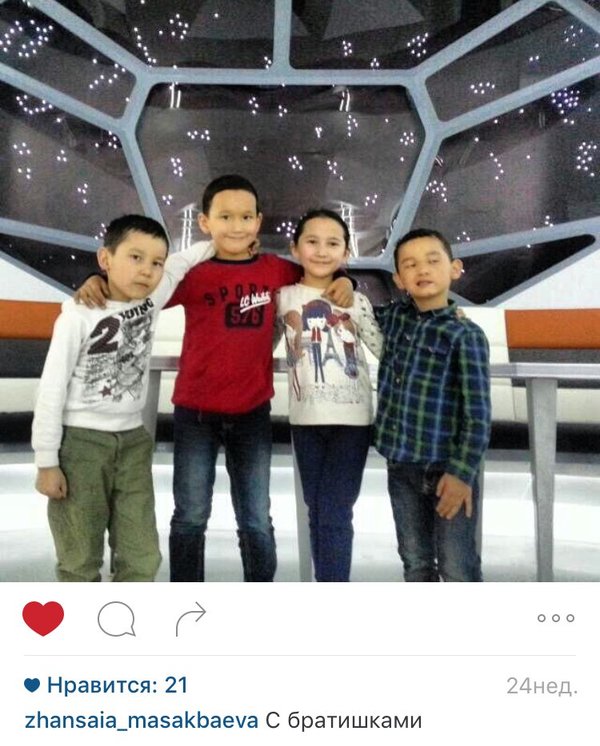Open zhansaia_masakbaeva's profile

point(140,720)
